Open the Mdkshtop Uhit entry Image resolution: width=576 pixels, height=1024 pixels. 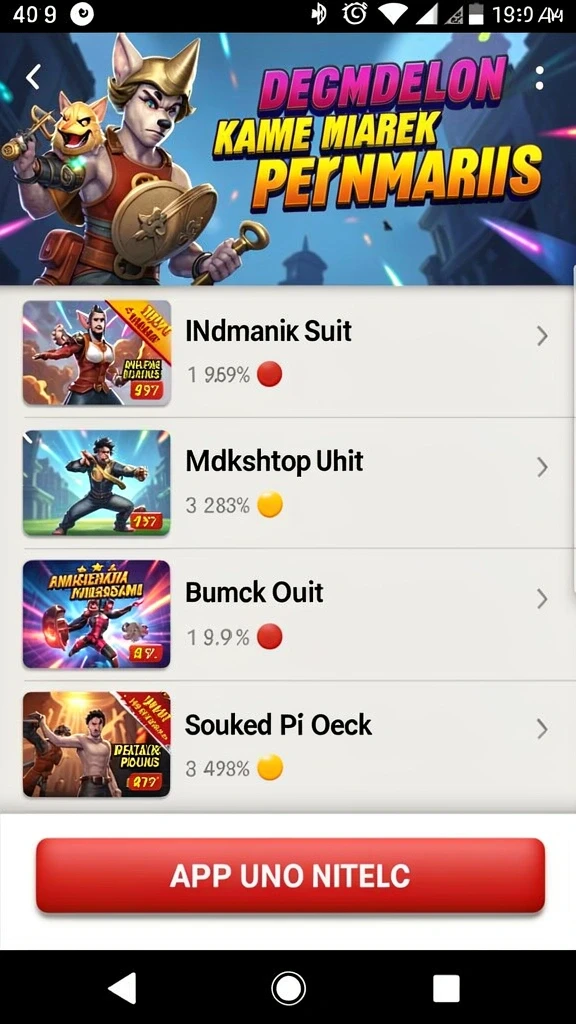(x=288, y=483)
